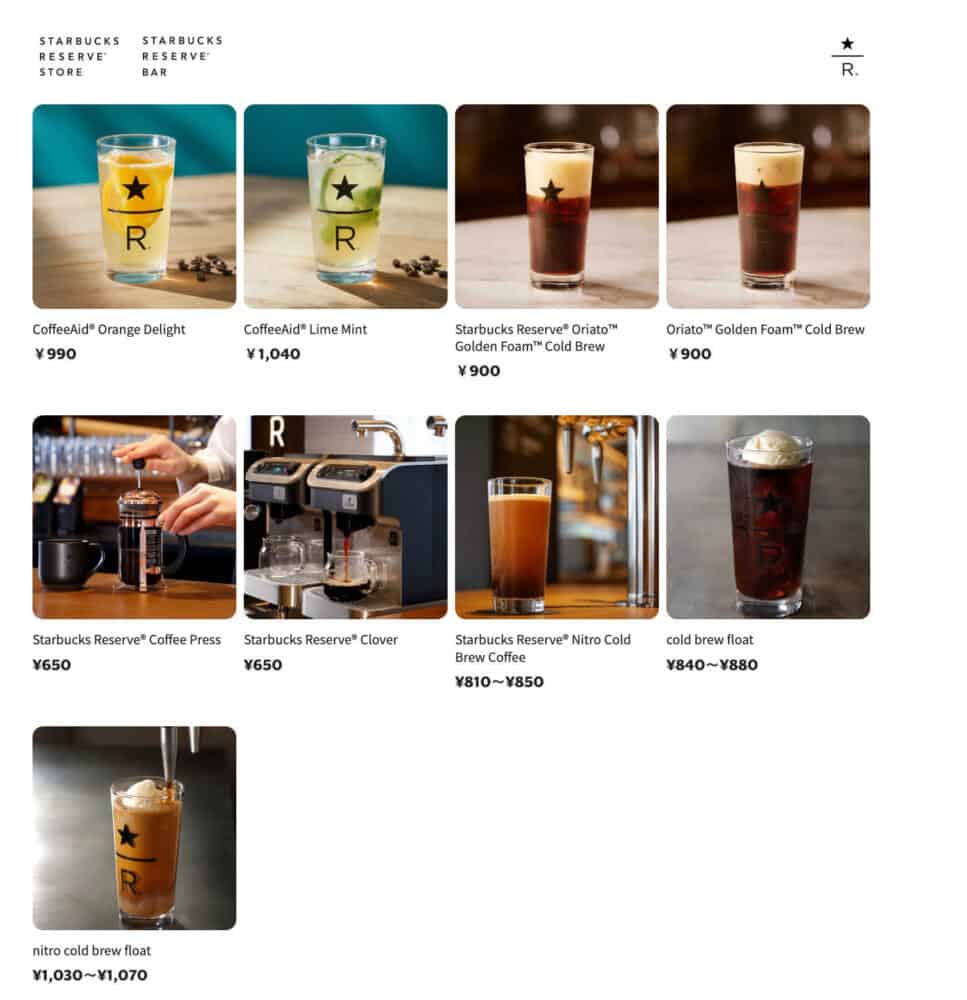The image size is (967, 1000).
Task: View the Starbucks Reserve Clover details
Action: [345, 517]
